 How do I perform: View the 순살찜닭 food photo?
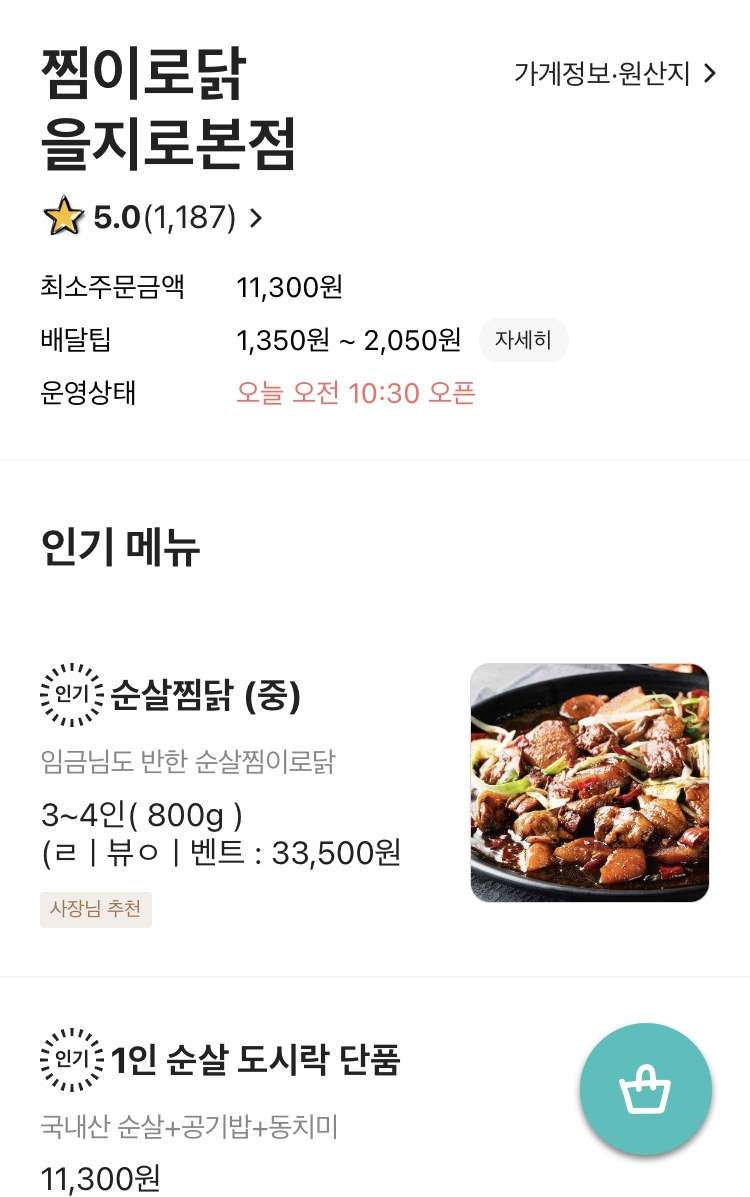tap(589, 782)
